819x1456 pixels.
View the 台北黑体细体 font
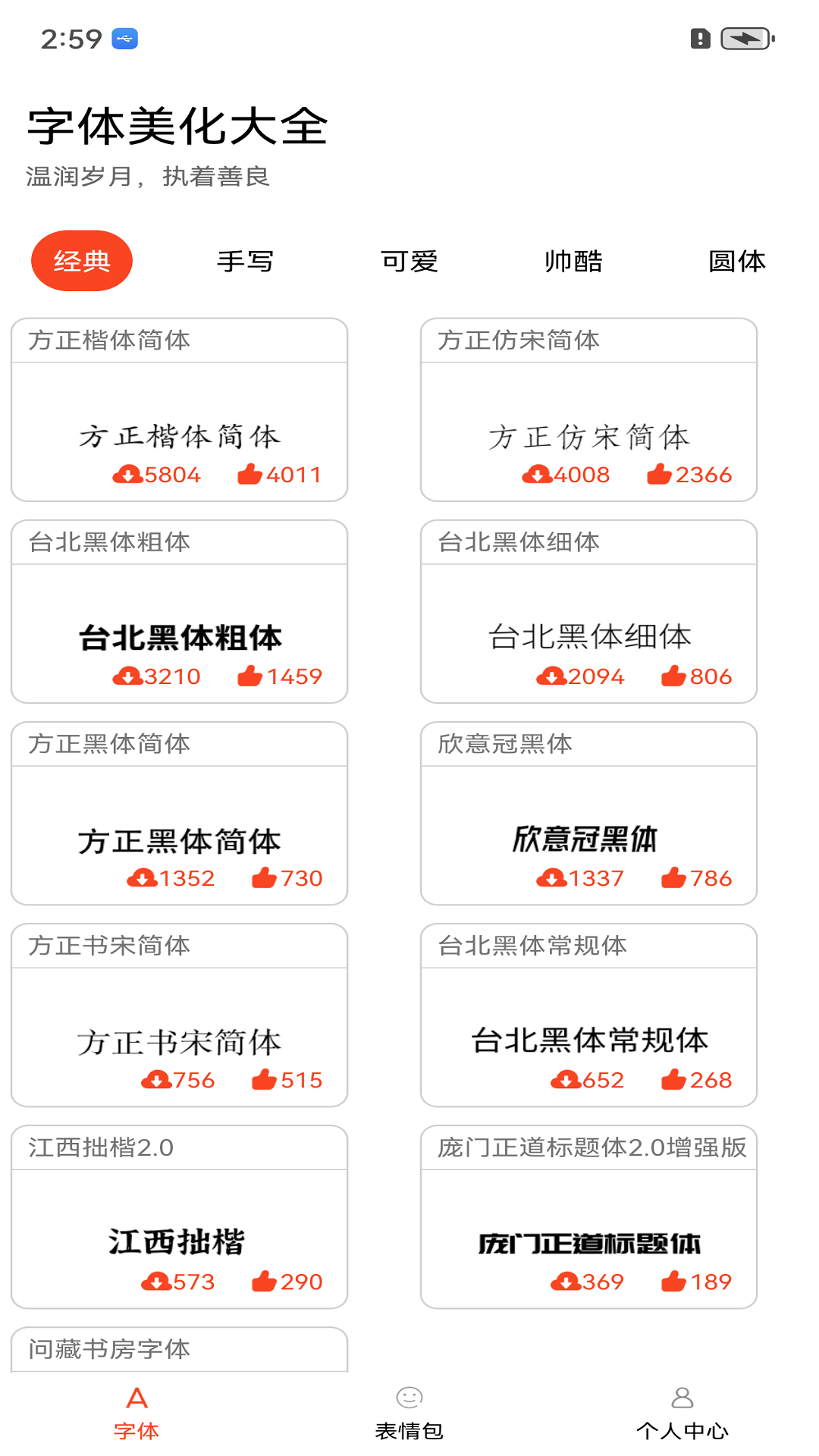tap(589, 612)
